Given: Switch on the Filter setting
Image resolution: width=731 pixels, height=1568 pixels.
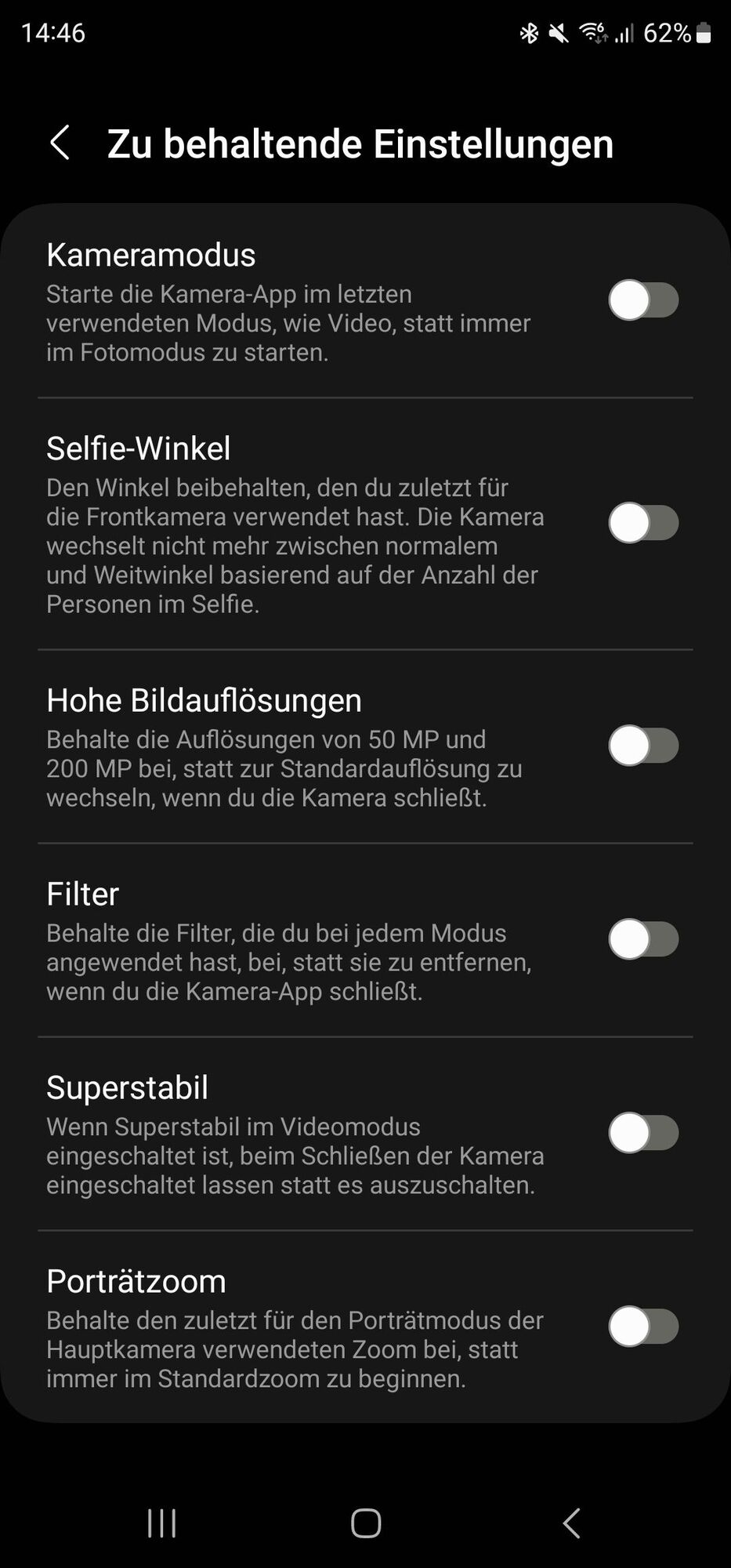Looking at the screenshot, I should click(643, 939).
